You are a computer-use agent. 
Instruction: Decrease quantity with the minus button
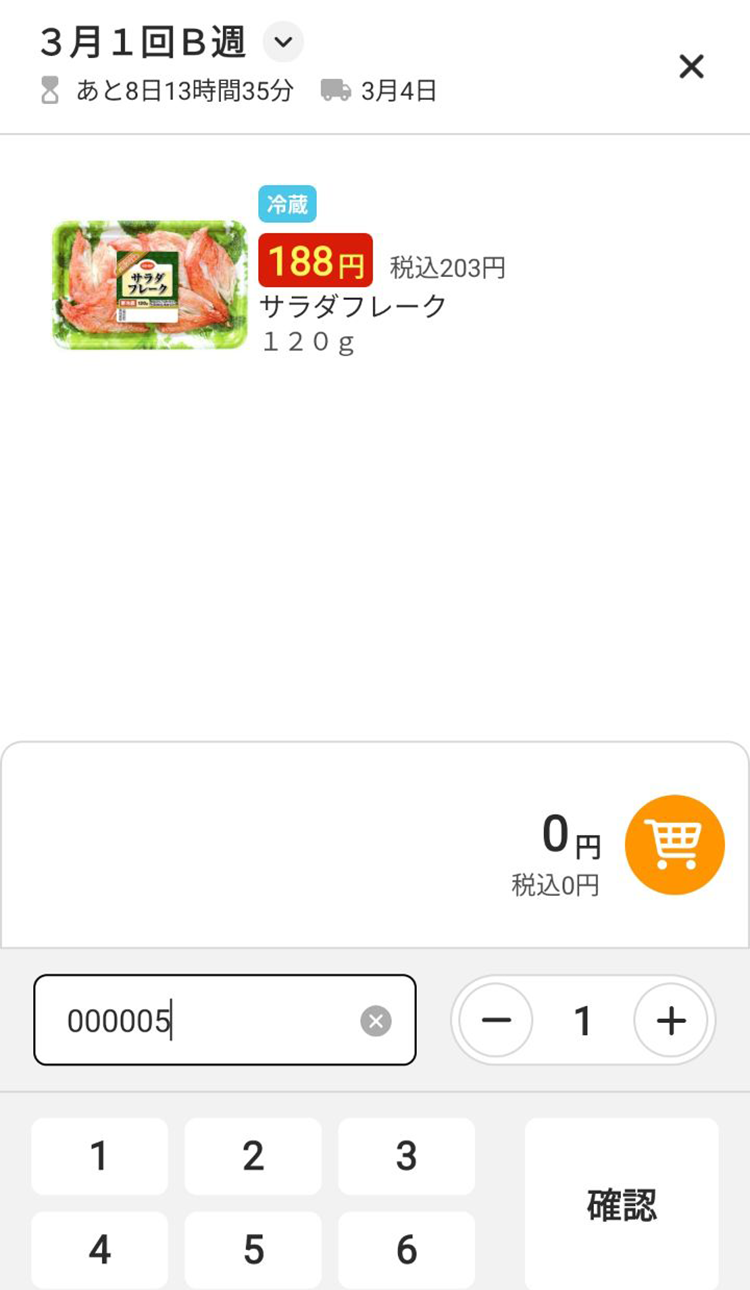pyautogui.click(x=495, y=1020)
